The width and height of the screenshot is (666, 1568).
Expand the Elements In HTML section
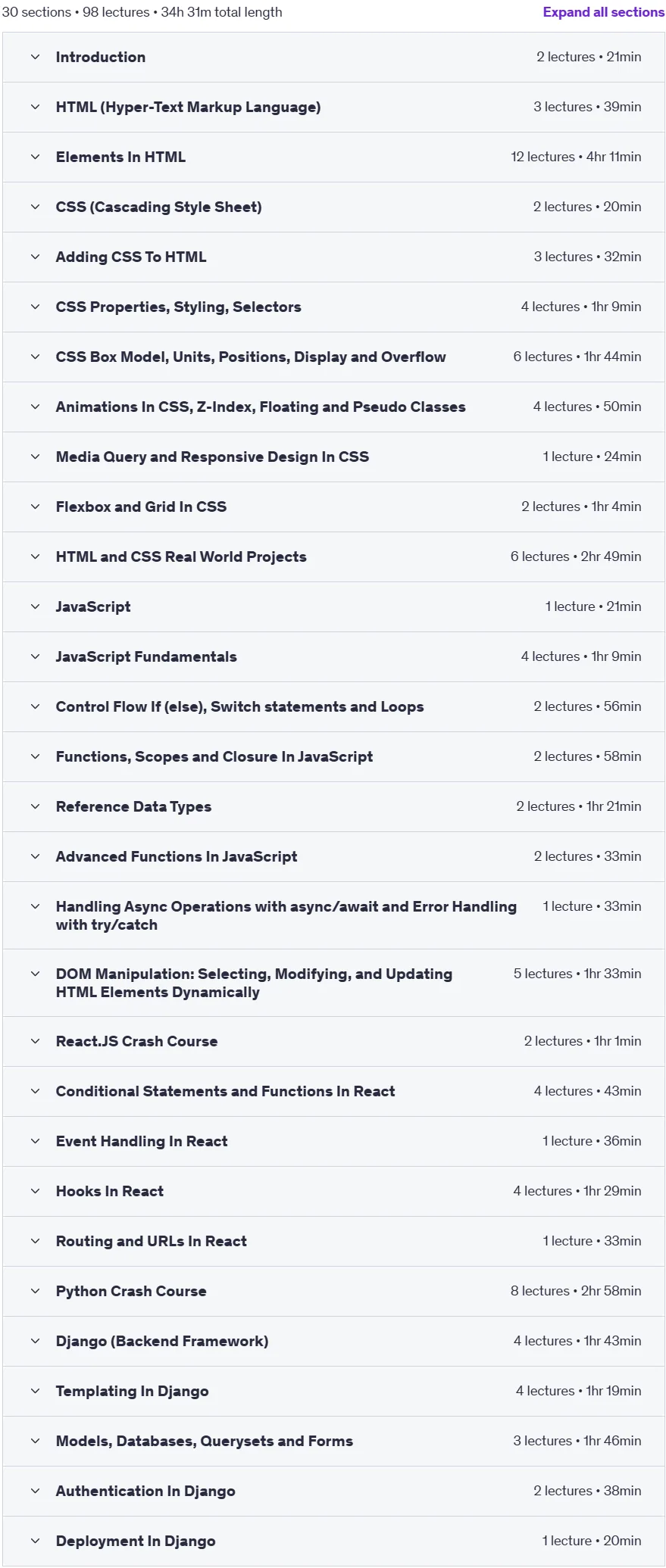click(333, 157)
